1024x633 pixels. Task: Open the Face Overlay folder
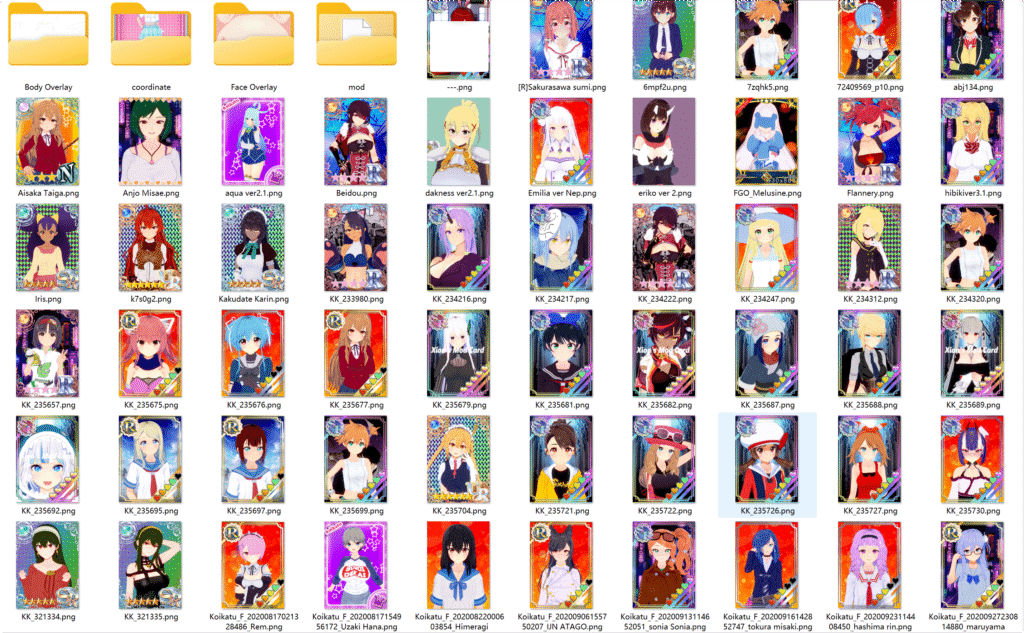point(254,38)
